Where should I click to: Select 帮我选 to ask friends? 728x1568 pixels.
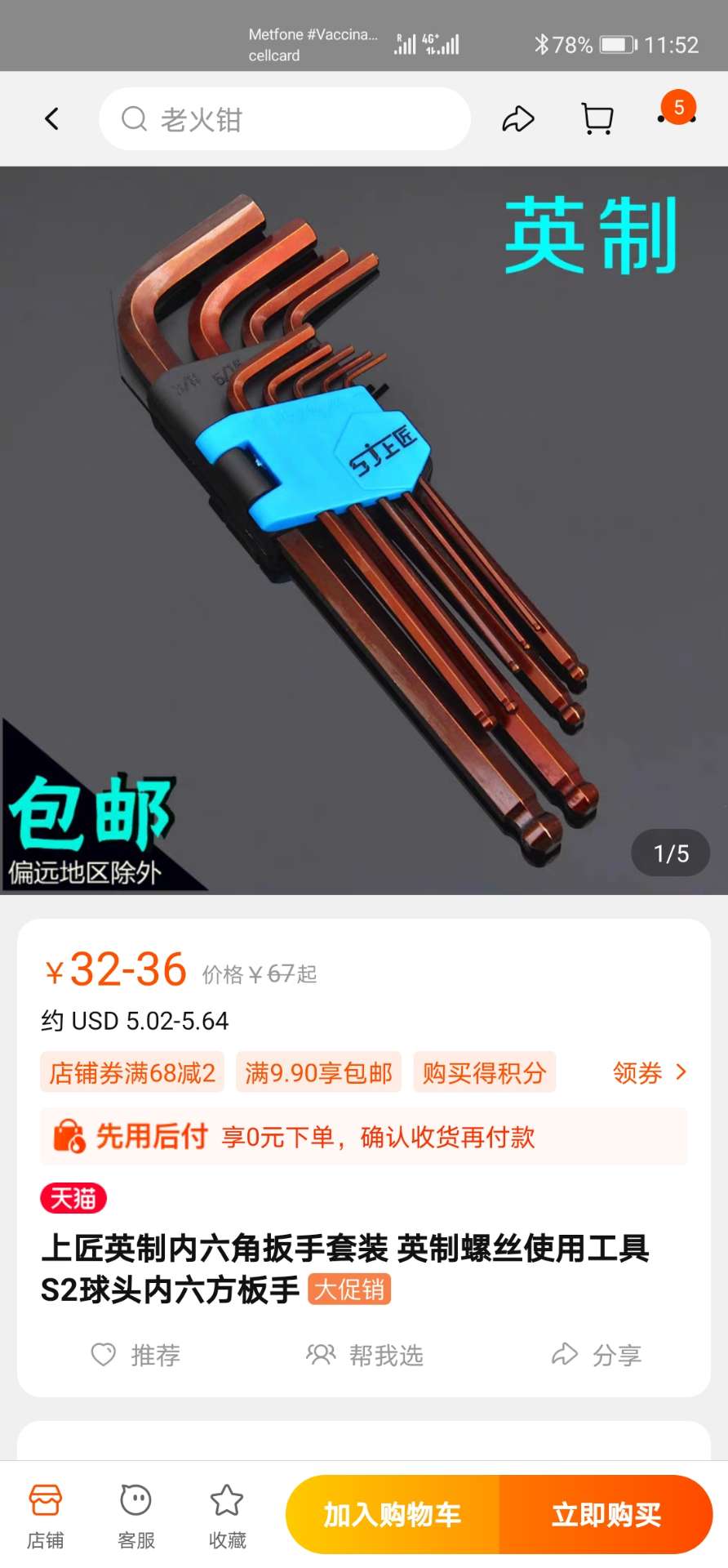[365, 1355]
